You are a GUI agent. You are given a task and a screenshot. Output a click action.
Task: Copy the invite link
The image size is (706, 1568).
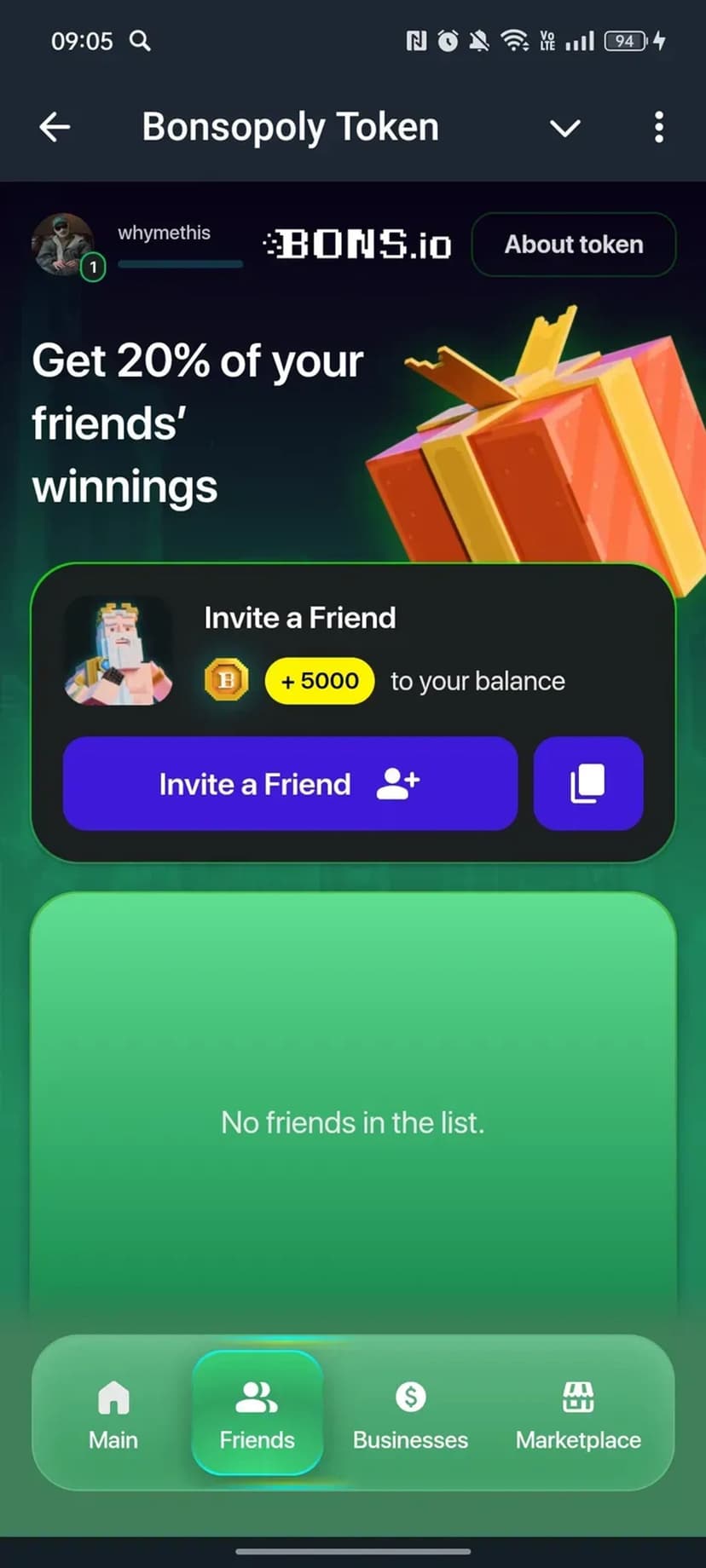pos(588,784)
